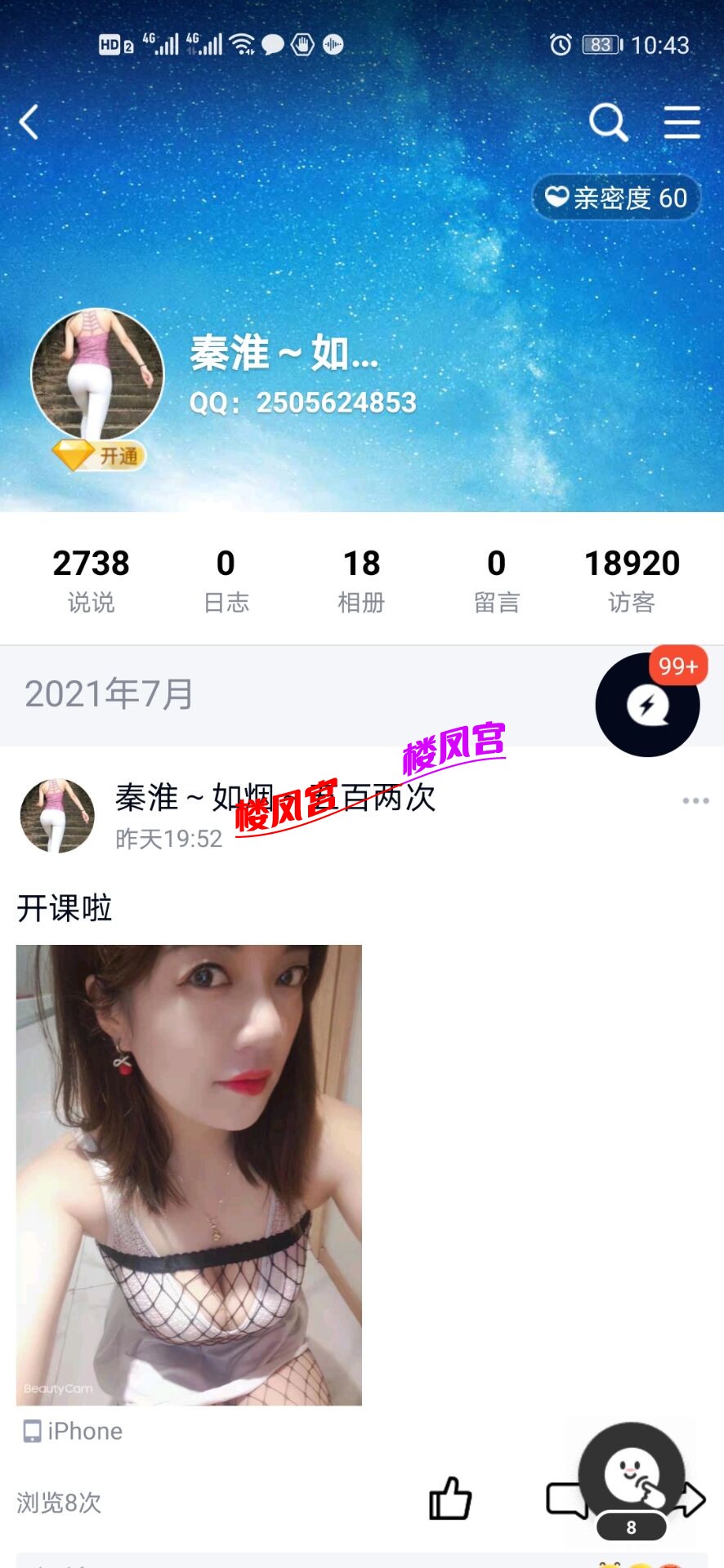
Task: Open the floating lightning chat button with 99+
Action: click(647, 704)
